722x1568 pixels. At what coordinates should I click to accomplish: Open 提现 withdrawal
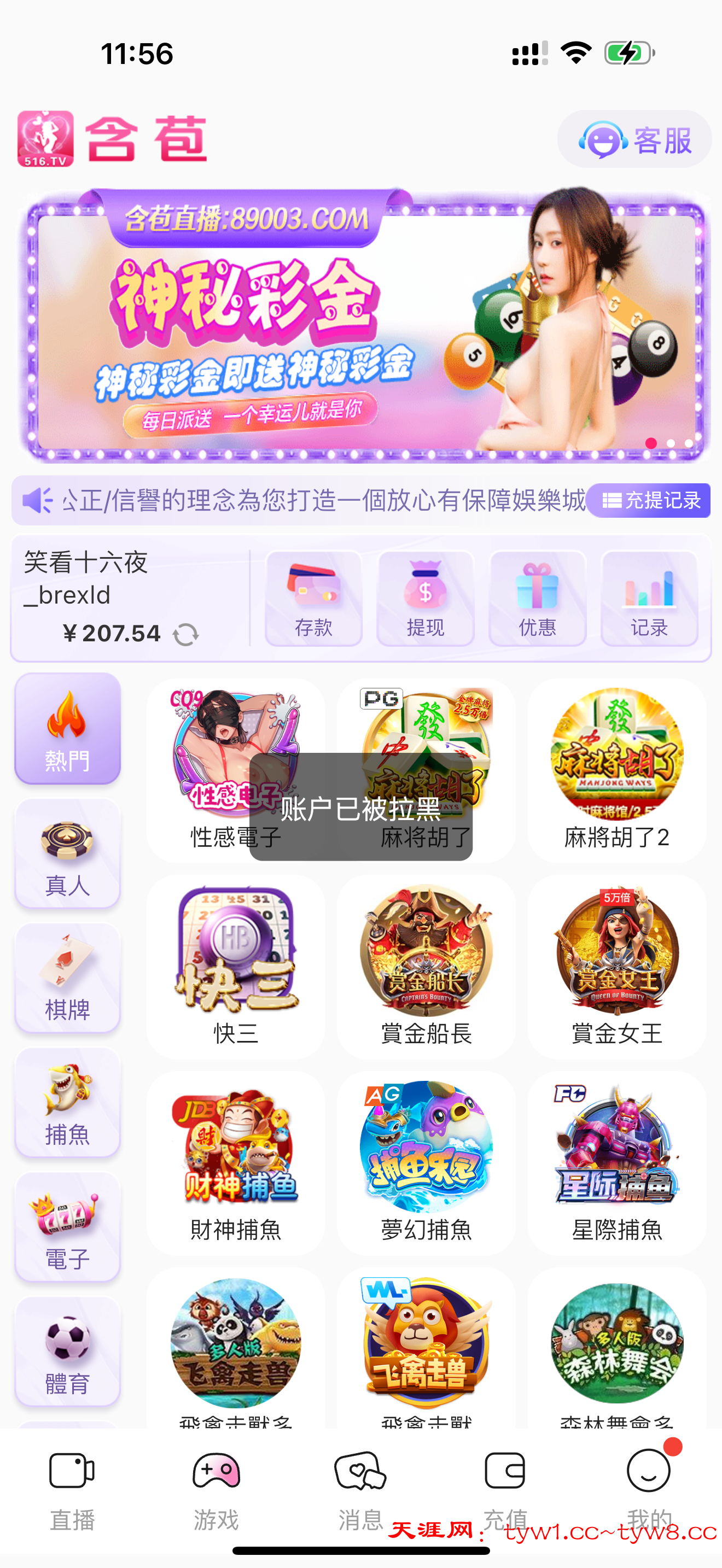426,598
